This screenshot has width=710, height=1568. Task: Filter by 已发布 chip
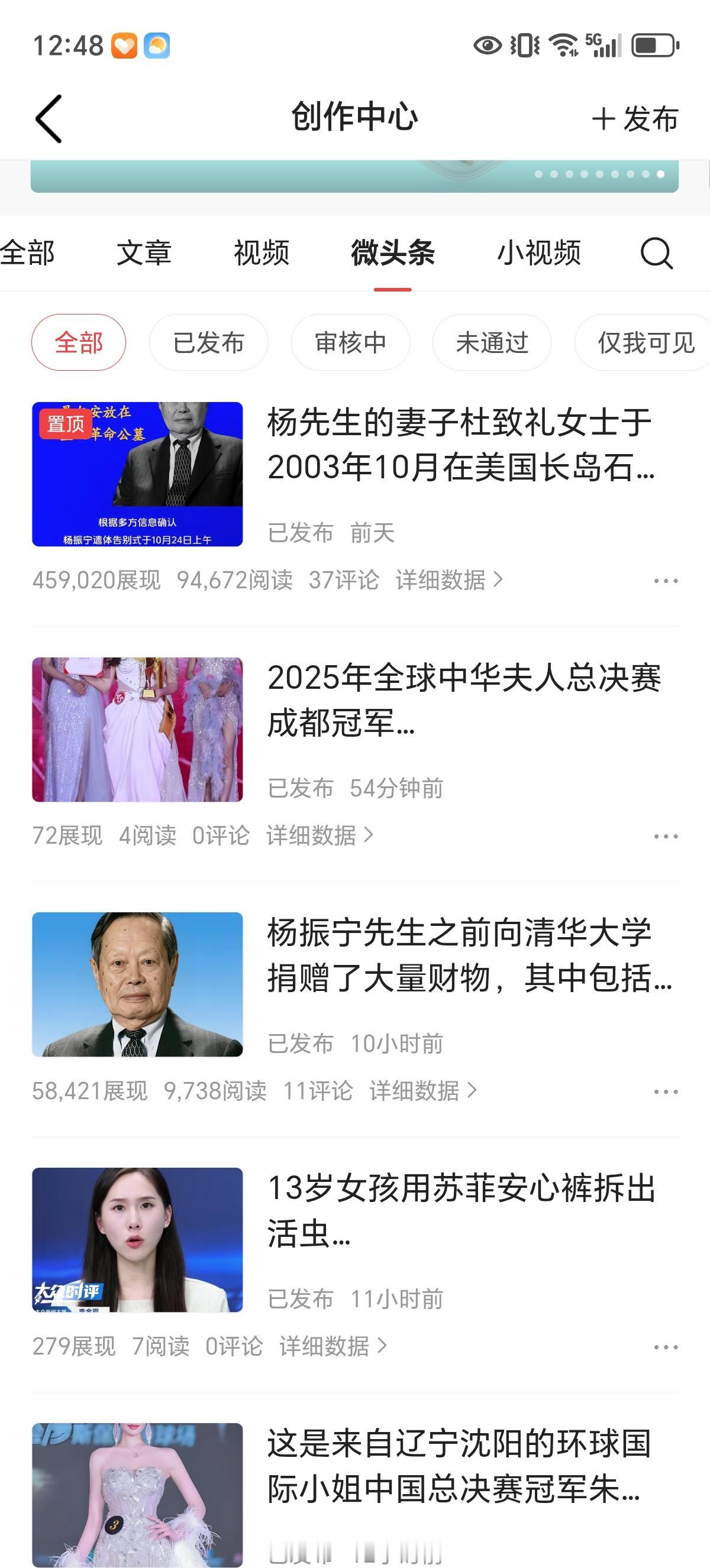(x=208, y=343)
